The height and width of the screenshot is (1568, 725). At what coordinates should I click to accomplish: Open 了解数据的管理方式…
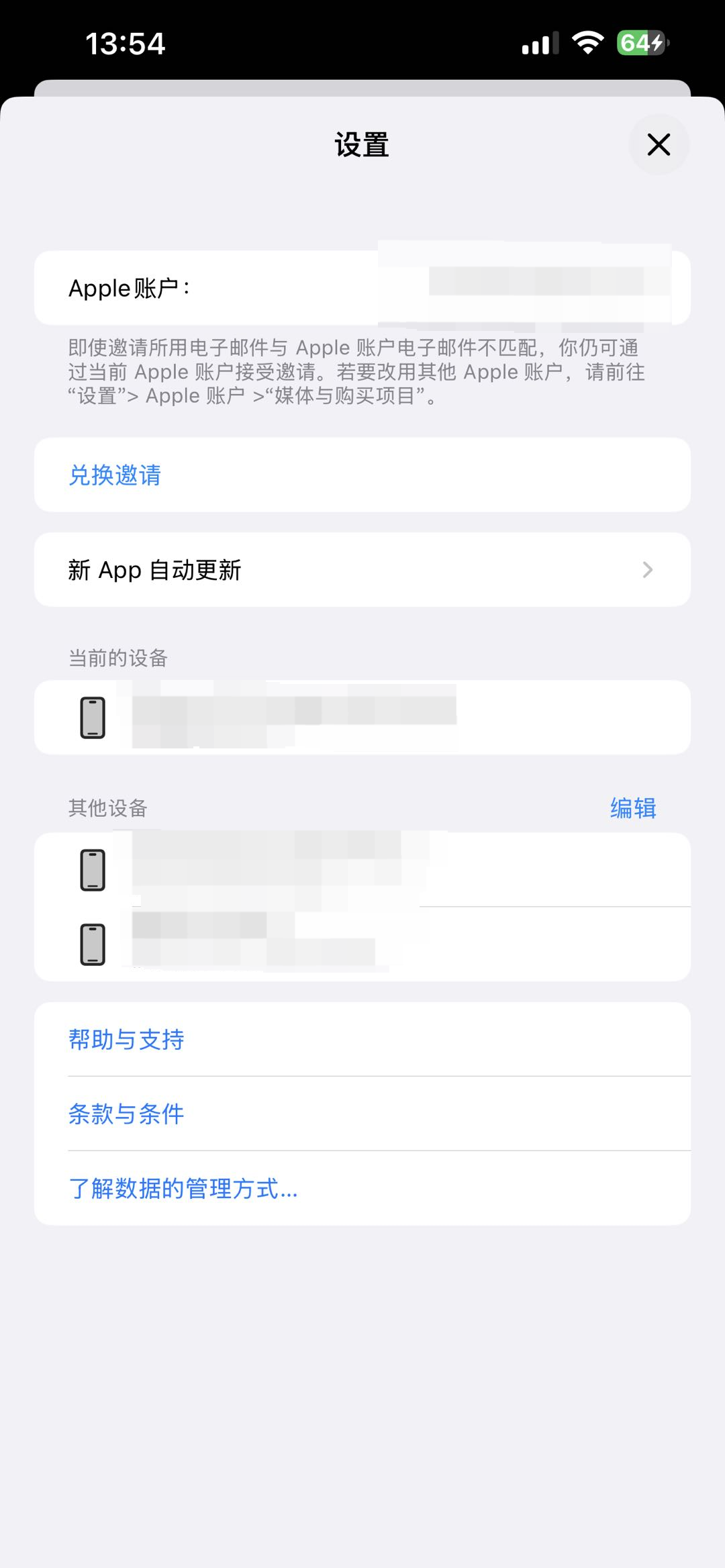coord(362,1188)
